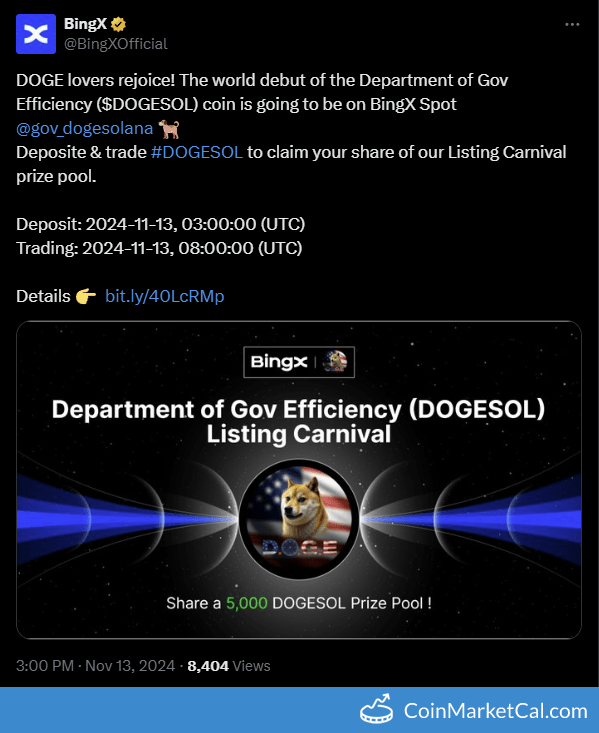
Task: Open the BingX profile avatar
Action: coord(36,34)
